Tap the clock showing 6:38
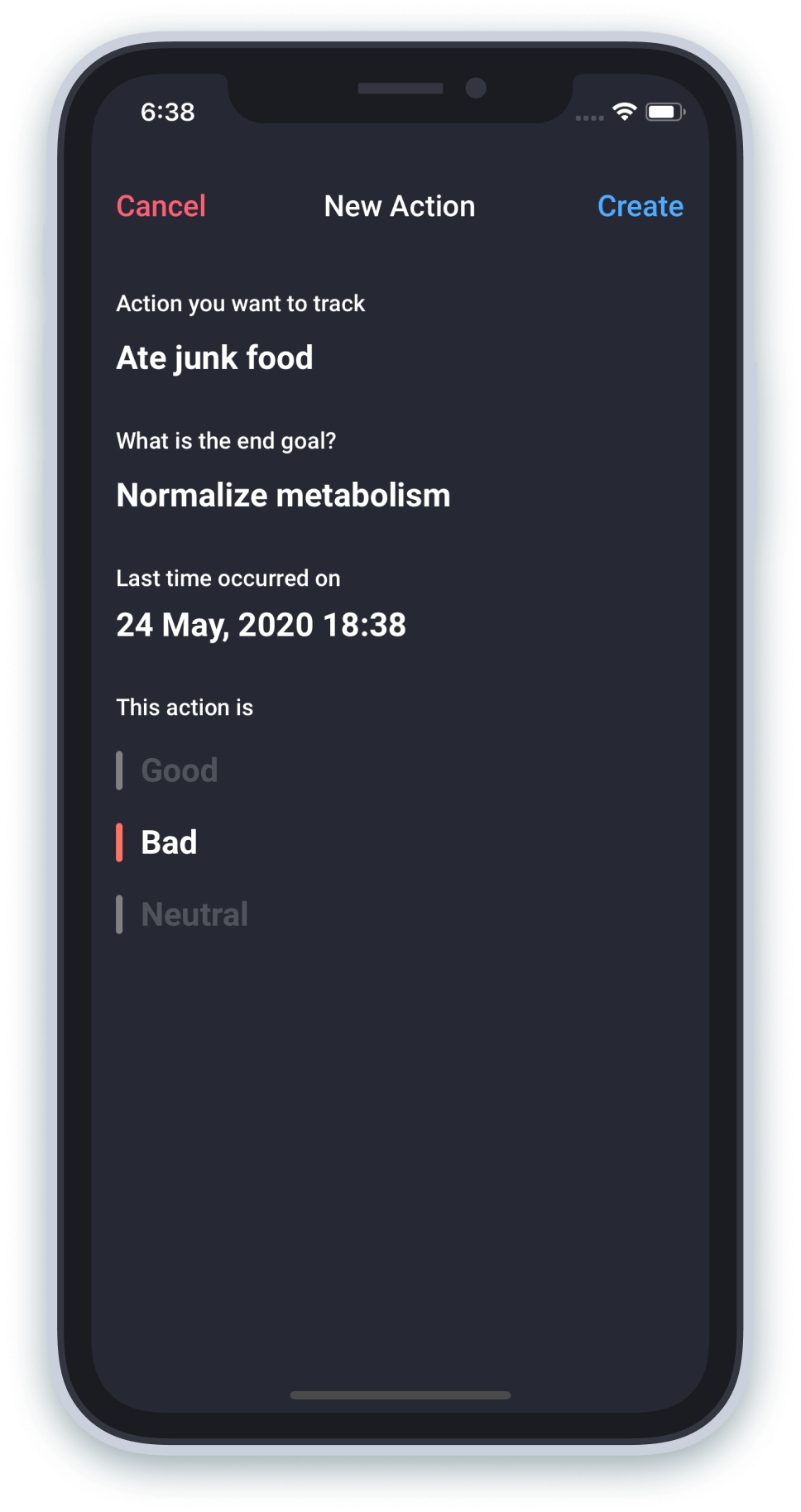Screen dimensions: 801x1512 (x=167, y=112)
